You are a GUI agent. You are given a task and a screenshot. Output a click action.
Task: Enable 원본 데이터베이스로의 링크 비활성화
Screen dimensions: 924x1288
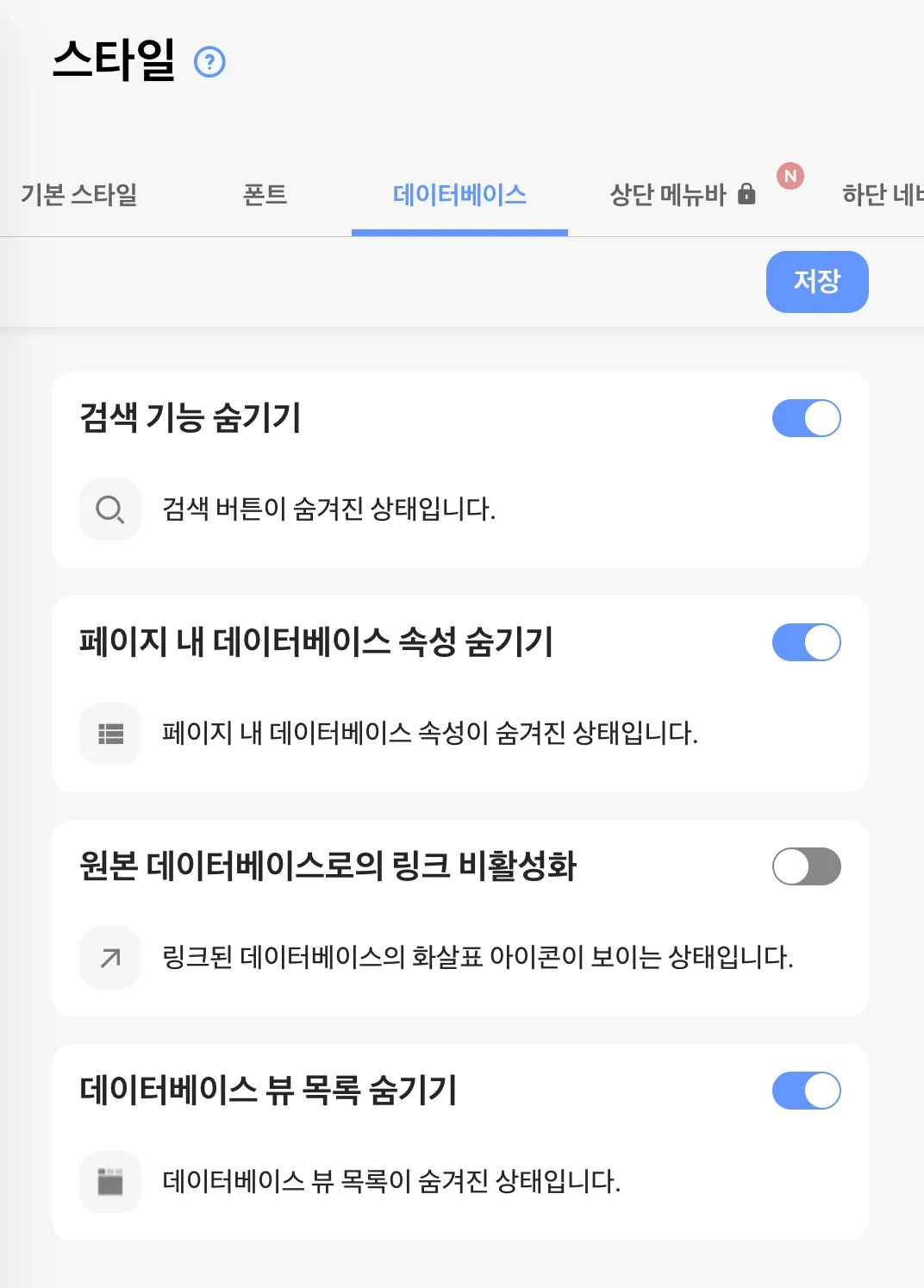(806, 866)
